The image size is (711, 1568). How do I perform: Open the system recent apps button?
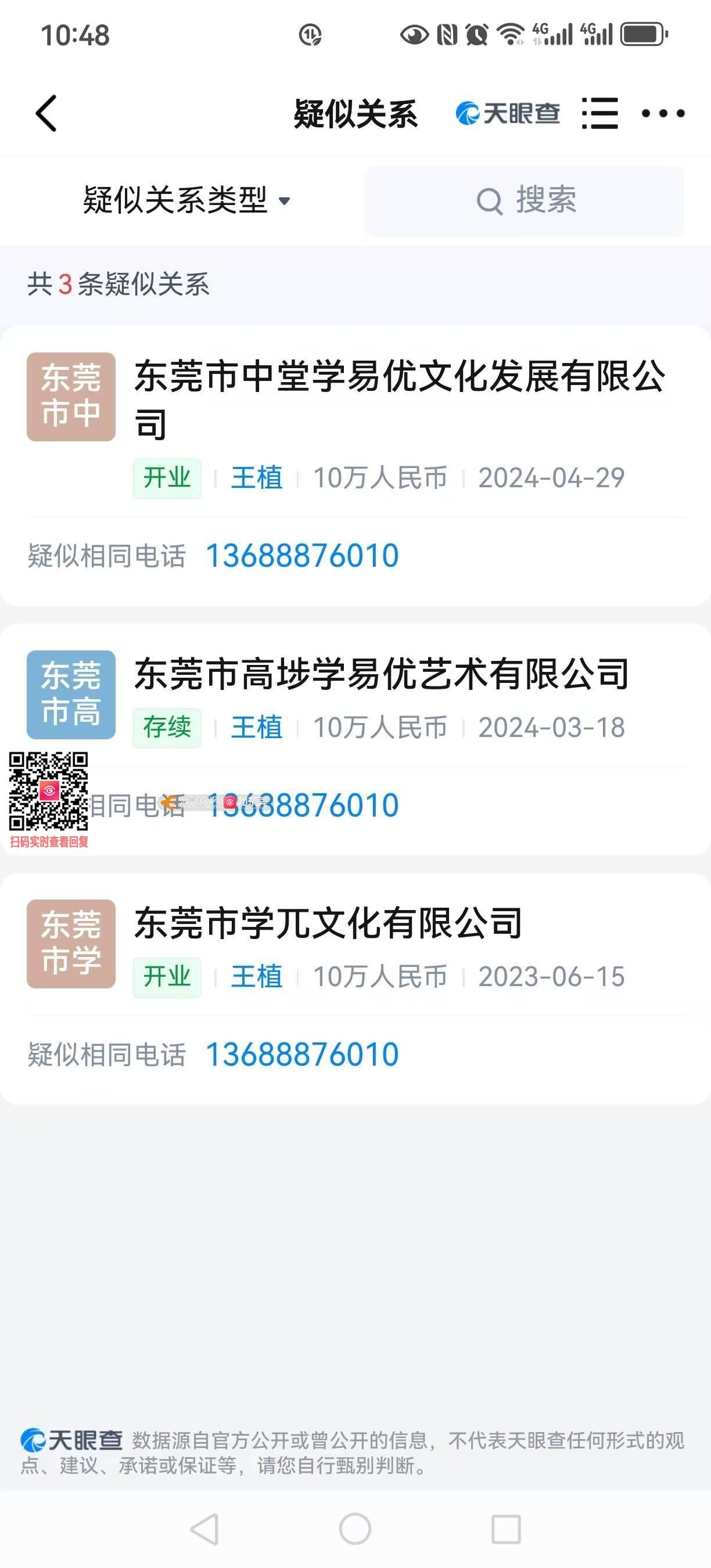coord(506,1529)
